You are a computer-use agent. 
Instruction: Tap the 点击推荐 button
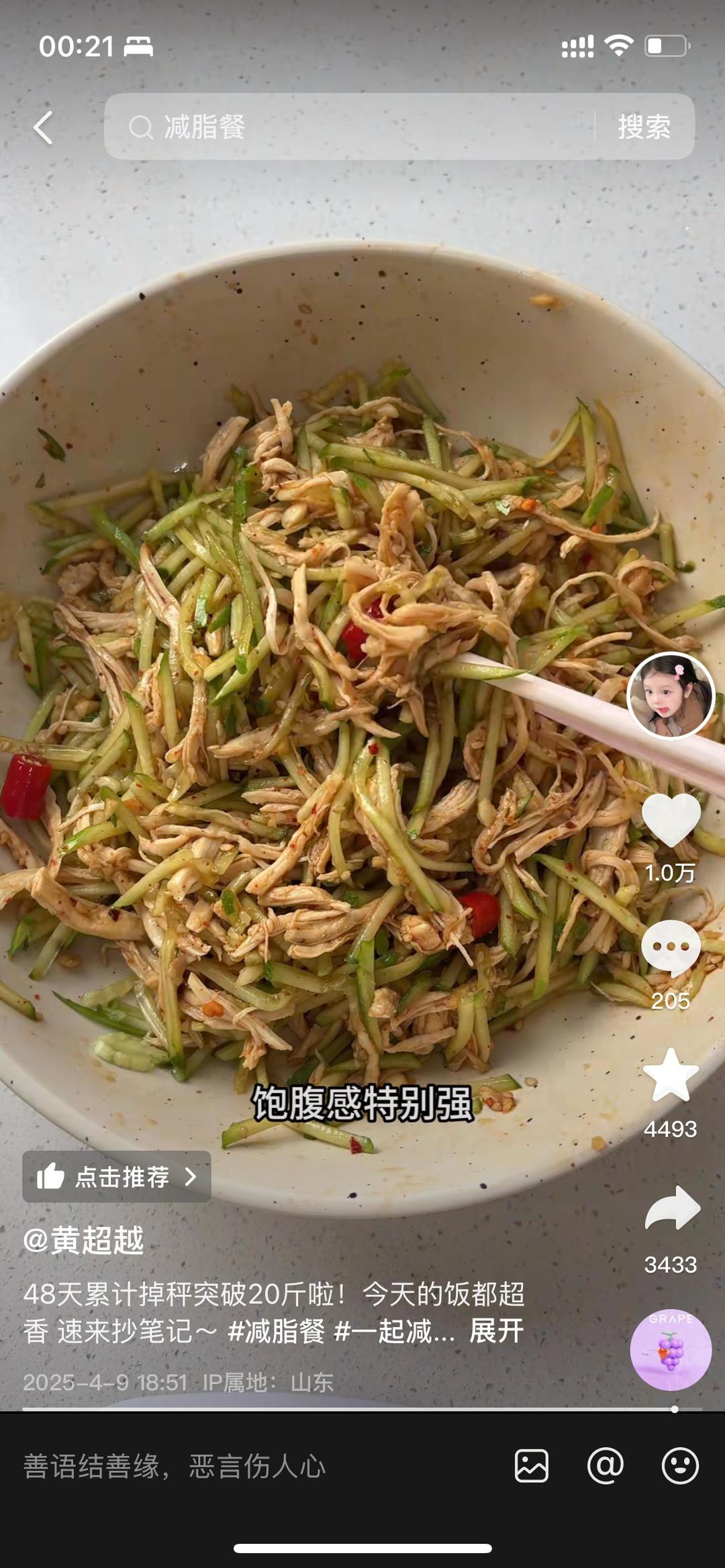[117, 1176]
